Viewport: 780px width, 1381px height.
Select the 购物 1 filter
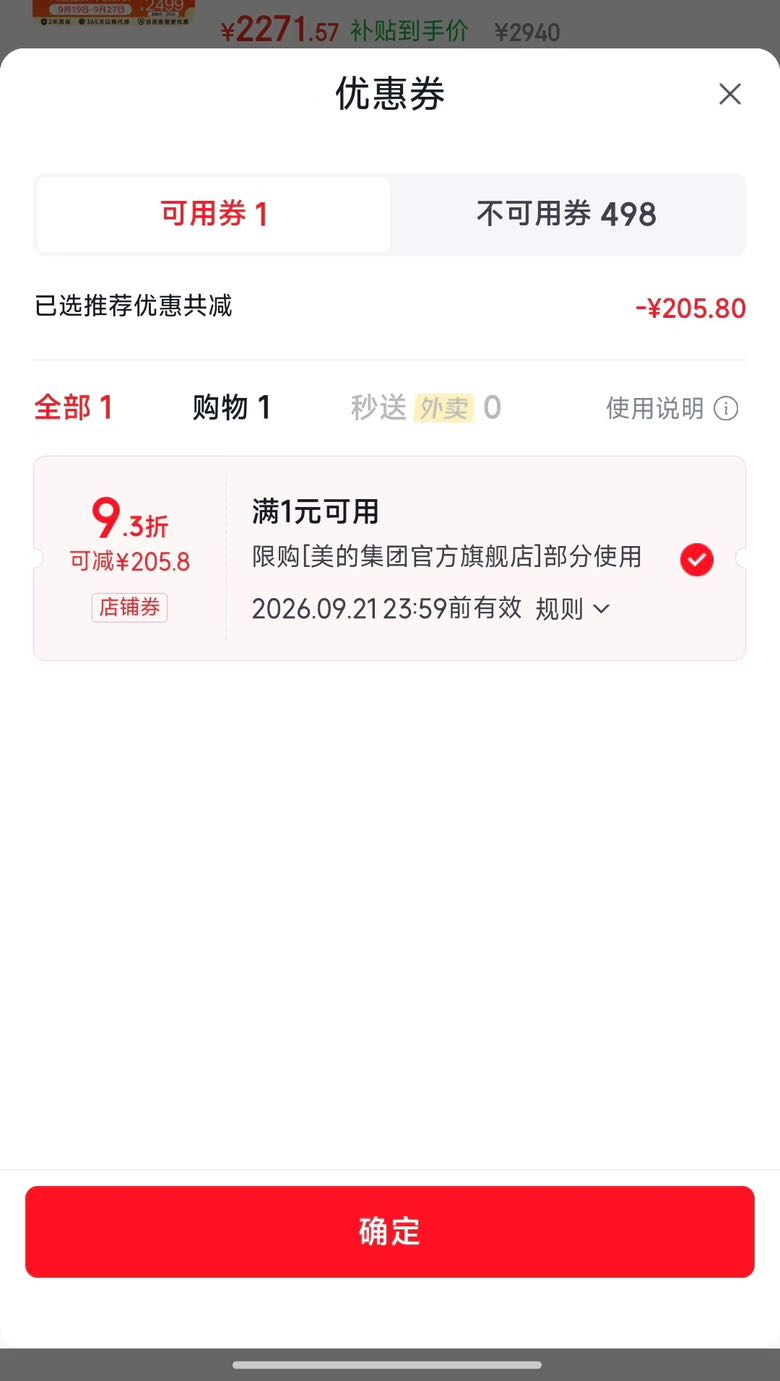tap(232, 408)
